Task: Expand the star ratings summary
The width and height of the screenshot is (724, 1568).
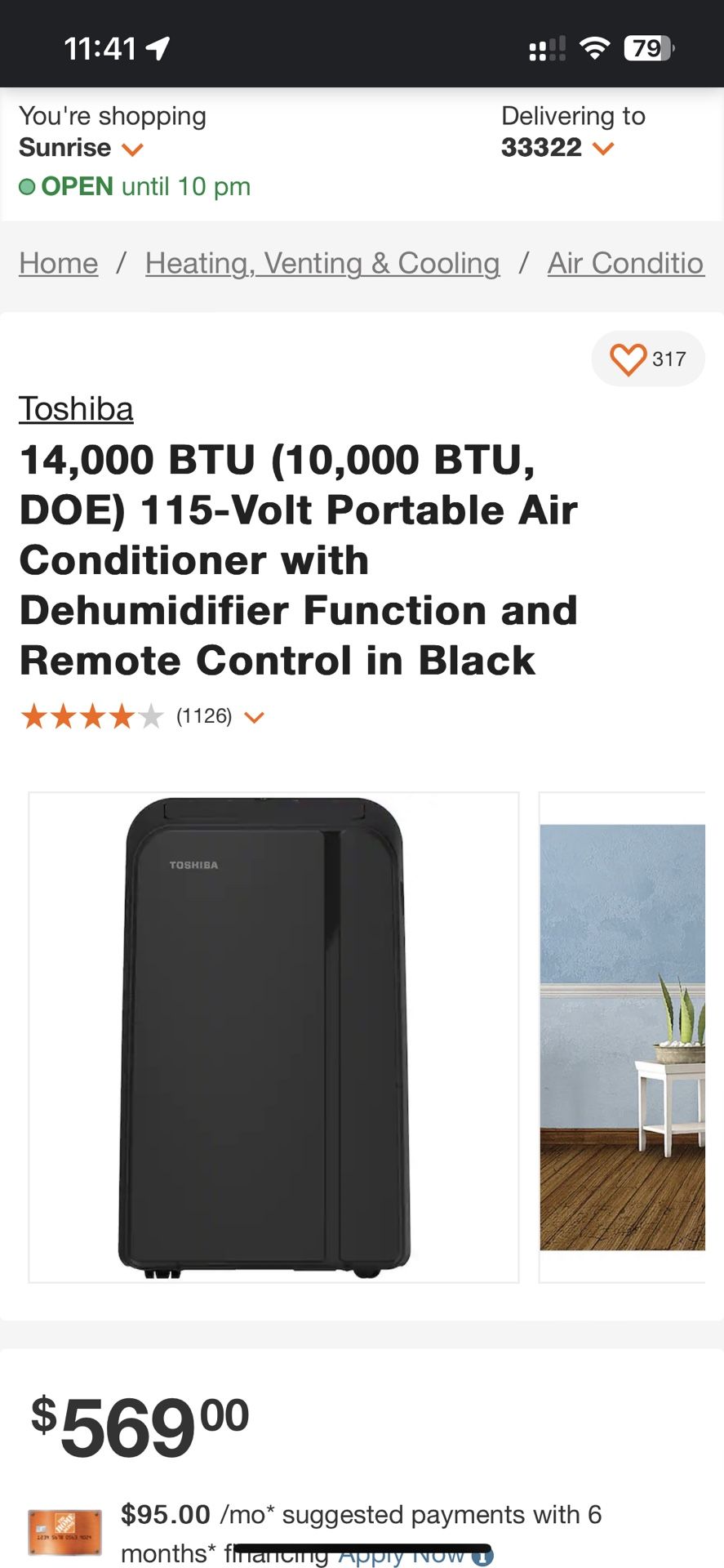Action: point(254,717)
